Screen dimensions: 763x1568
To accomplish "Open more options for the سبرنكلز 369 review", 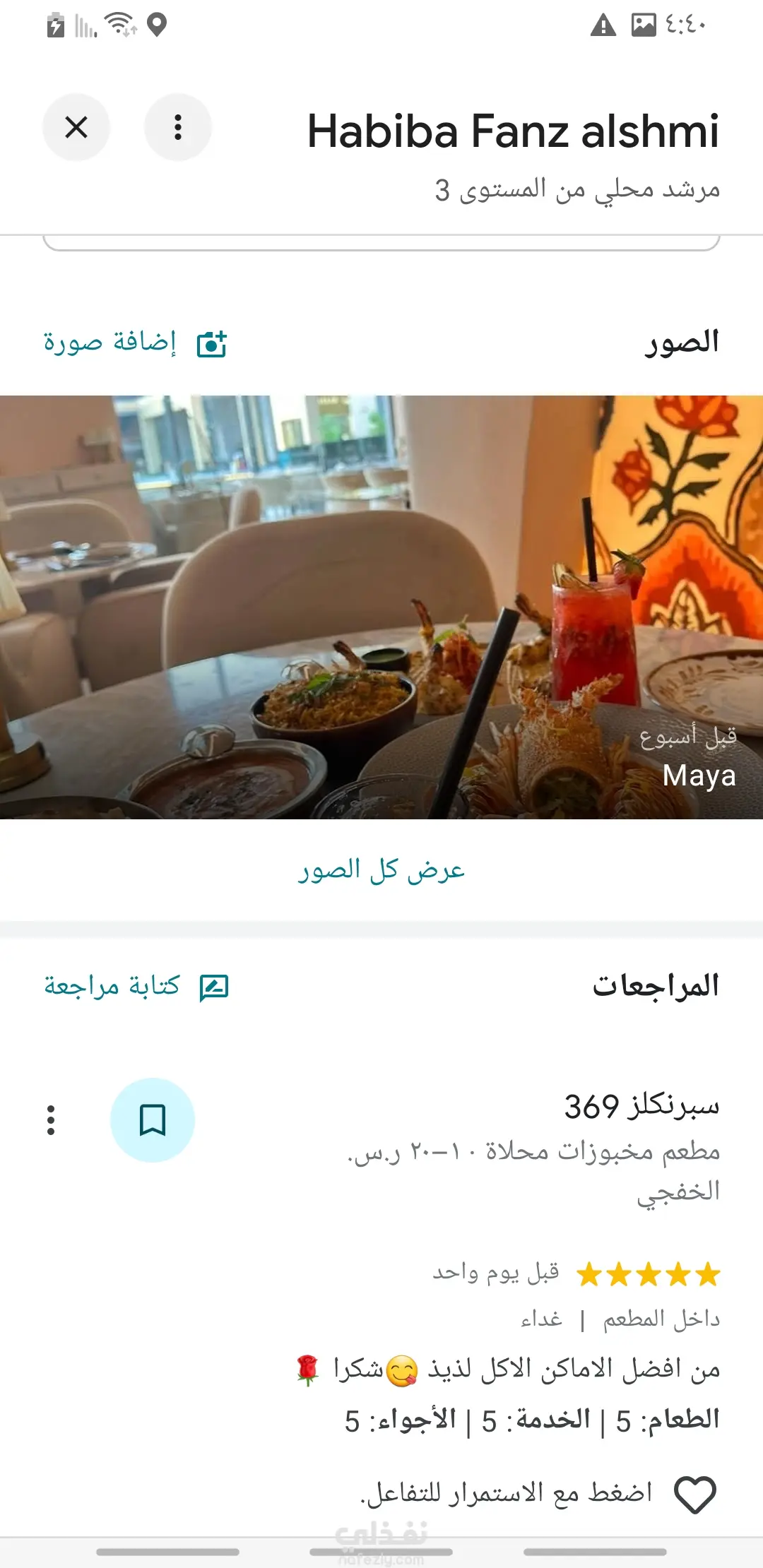I will (x=51, y=1120).
